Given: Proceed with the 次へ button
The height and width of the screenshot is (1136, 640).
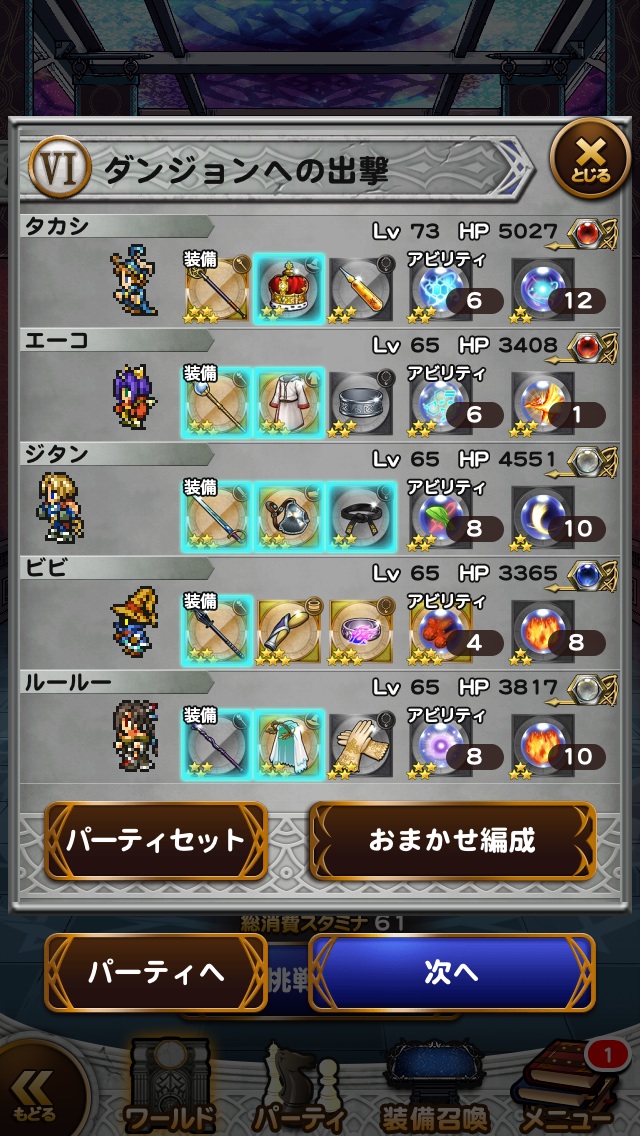Looking at the screenshot, I should point(452,972).
